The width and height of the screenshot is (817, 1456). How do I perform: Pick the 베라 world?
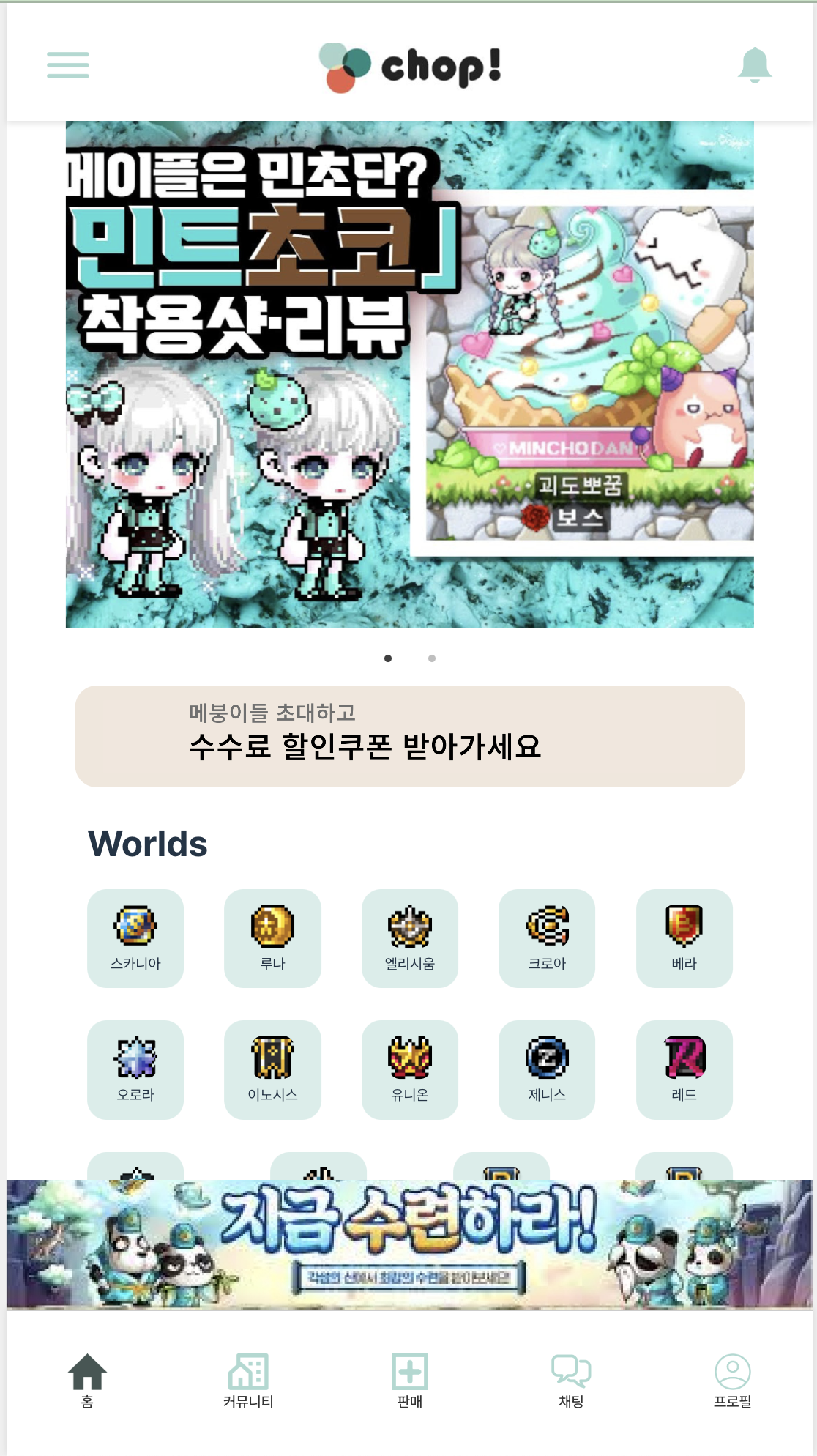coord(684,938)
